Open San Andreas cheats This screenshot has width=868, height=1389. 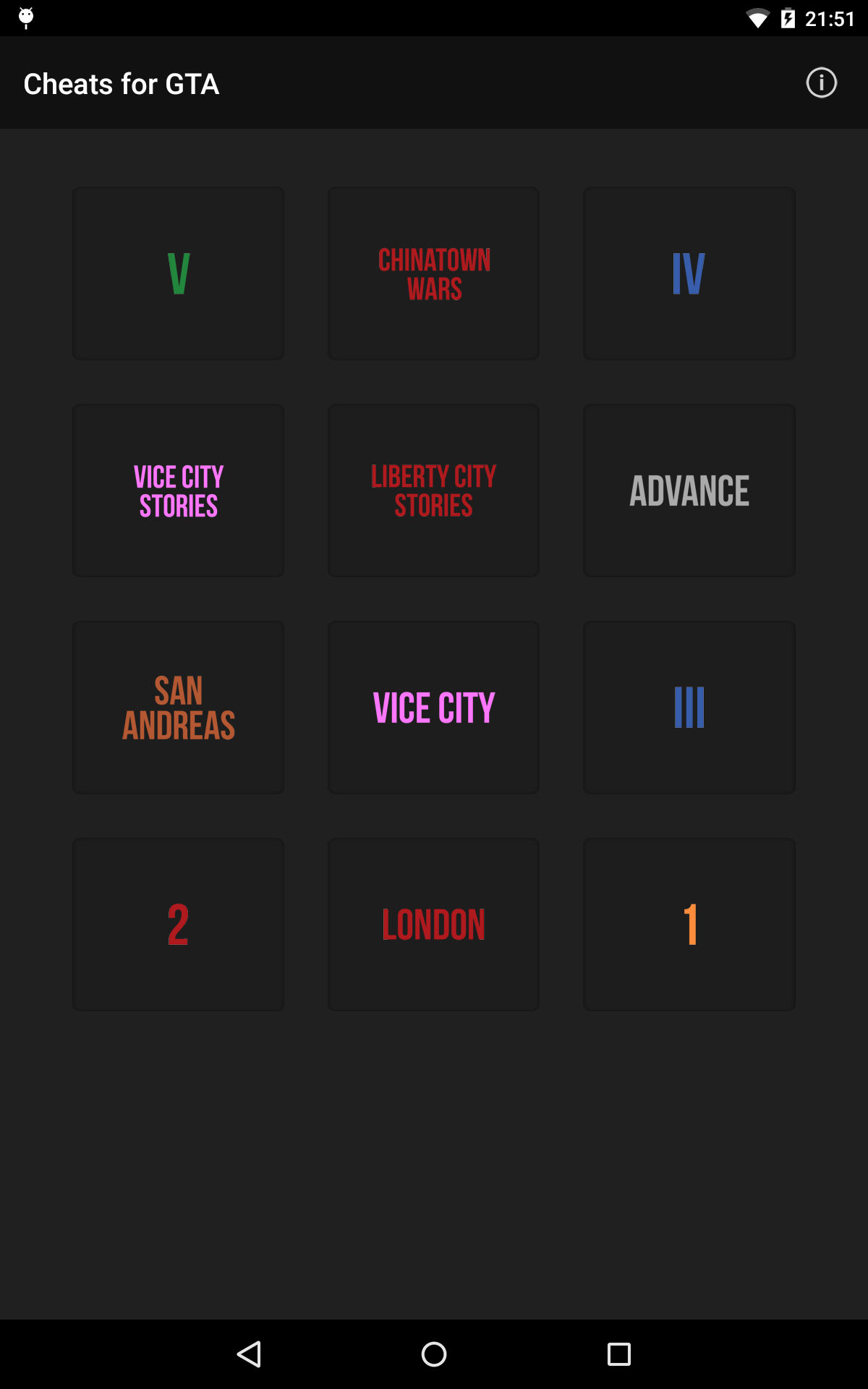click(x=178, y=708)
